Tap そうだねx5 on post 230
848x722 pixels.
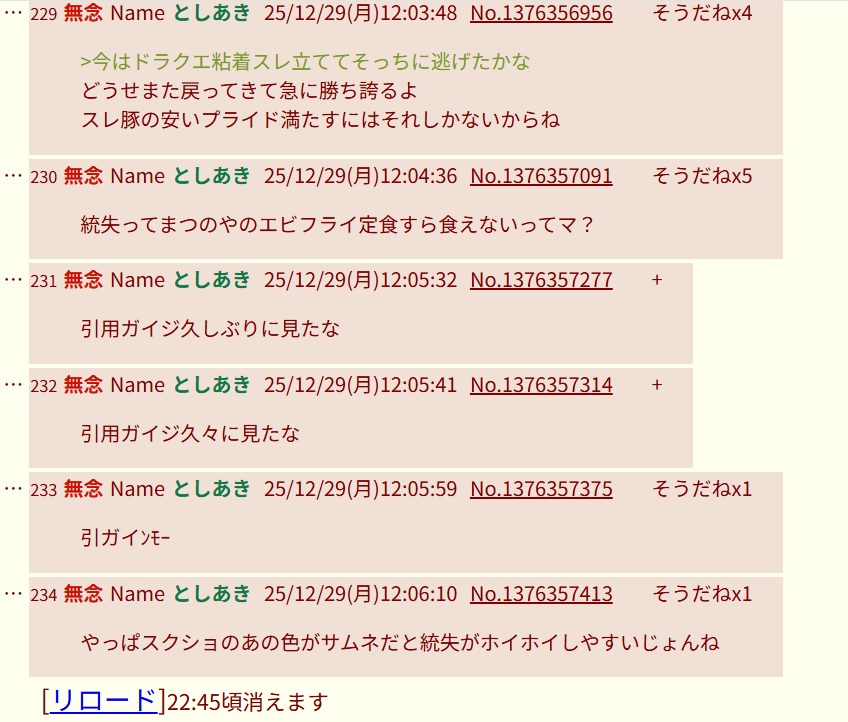click(702, 176)
